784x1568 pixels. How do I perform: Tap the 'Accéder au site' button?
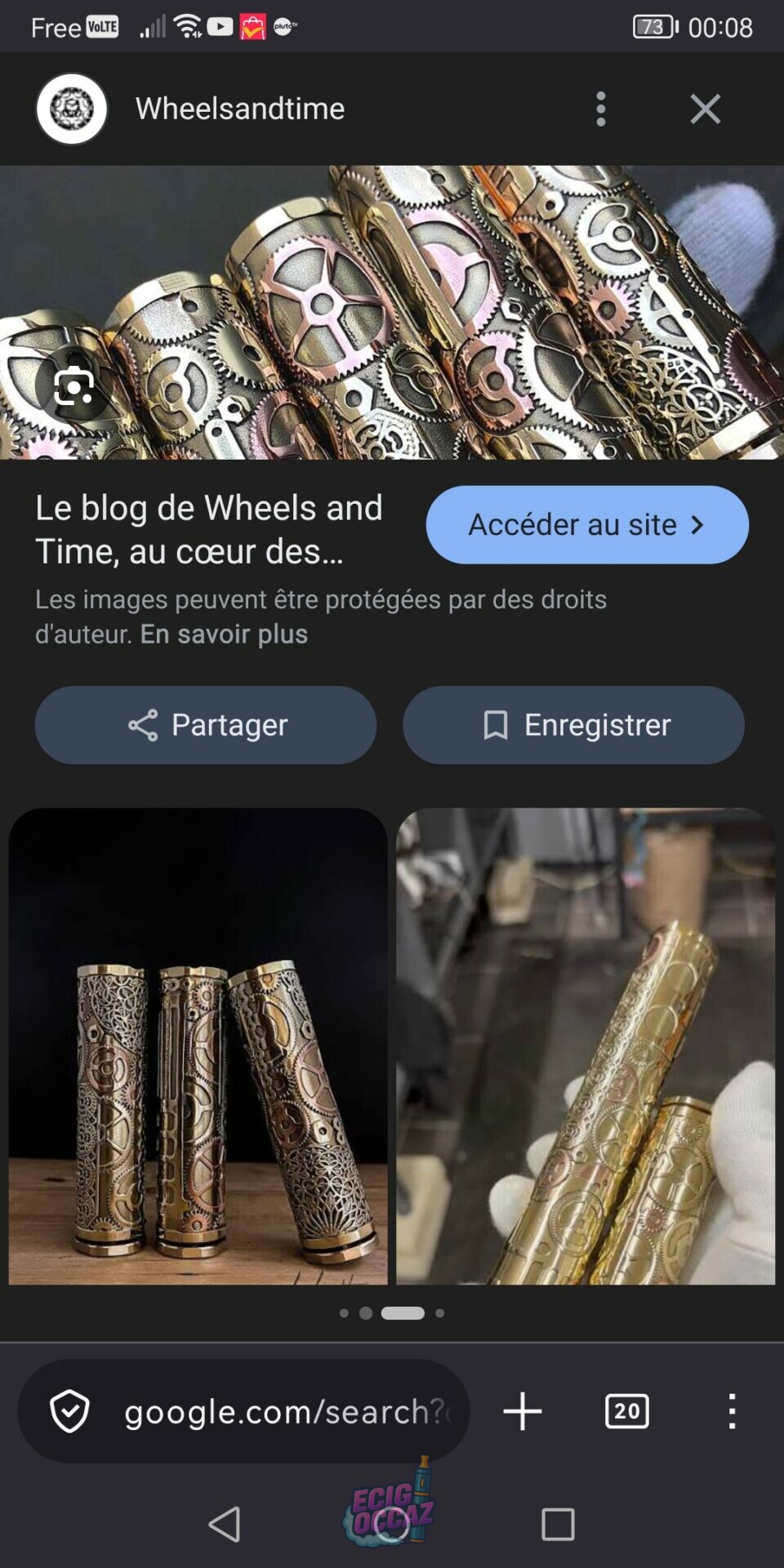[586, 524]
